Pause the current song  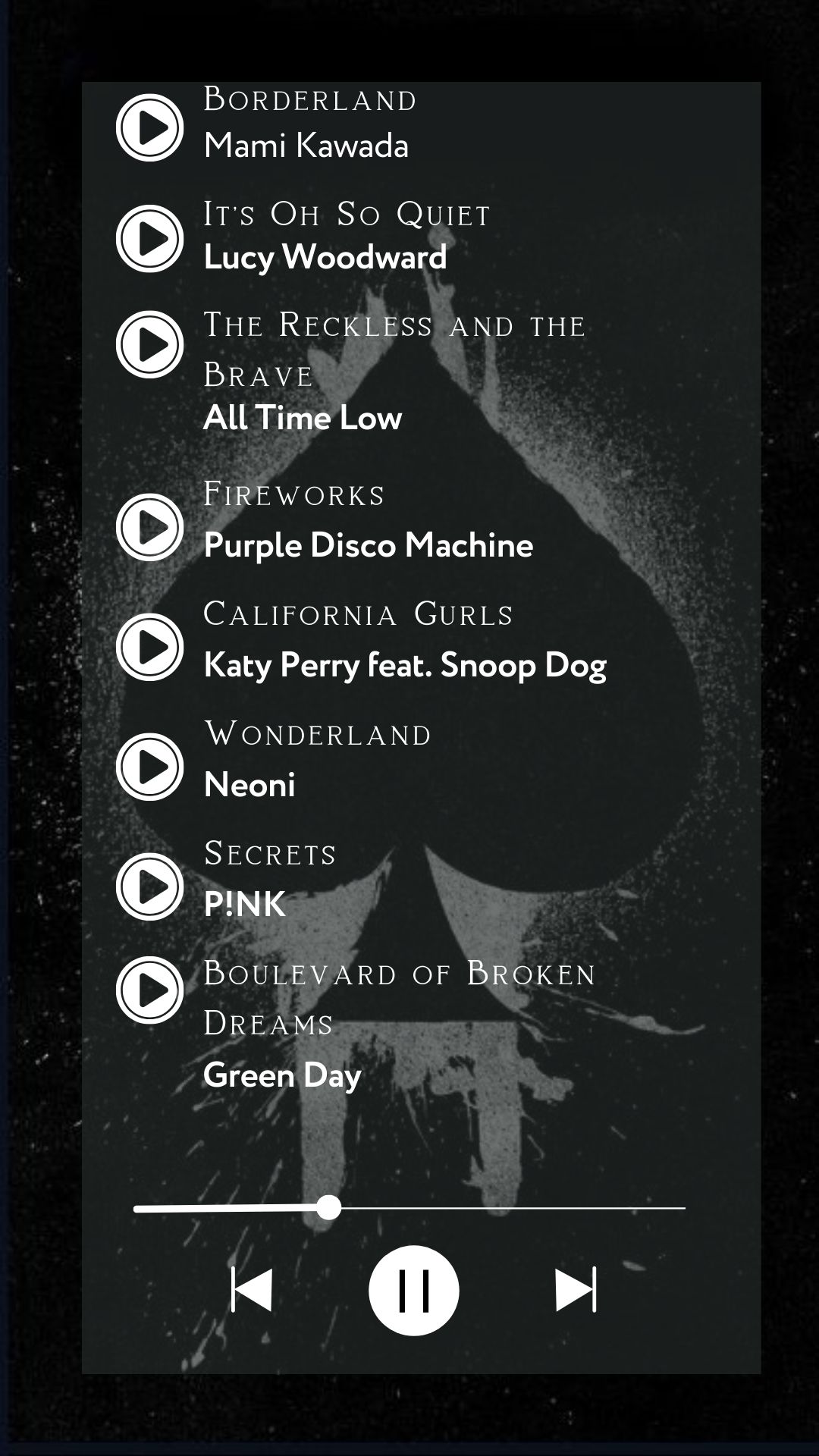tap(413, 1290)
